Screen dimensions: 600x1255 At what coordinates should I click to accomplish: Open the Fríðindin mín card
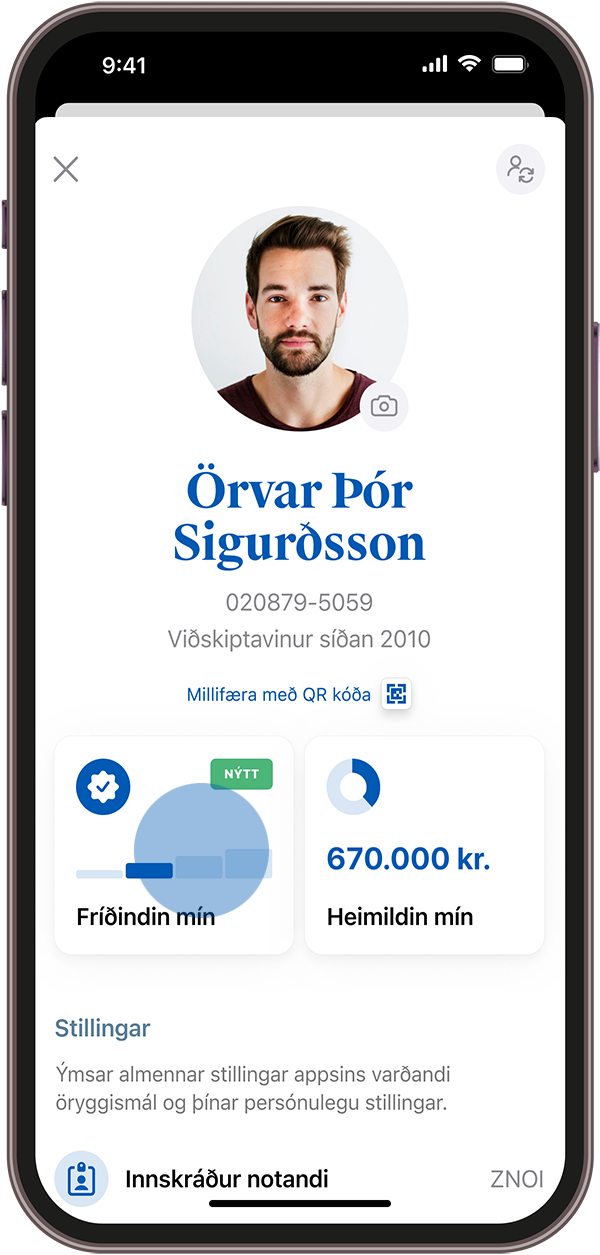pyautogui.click(x=174, y=845)
